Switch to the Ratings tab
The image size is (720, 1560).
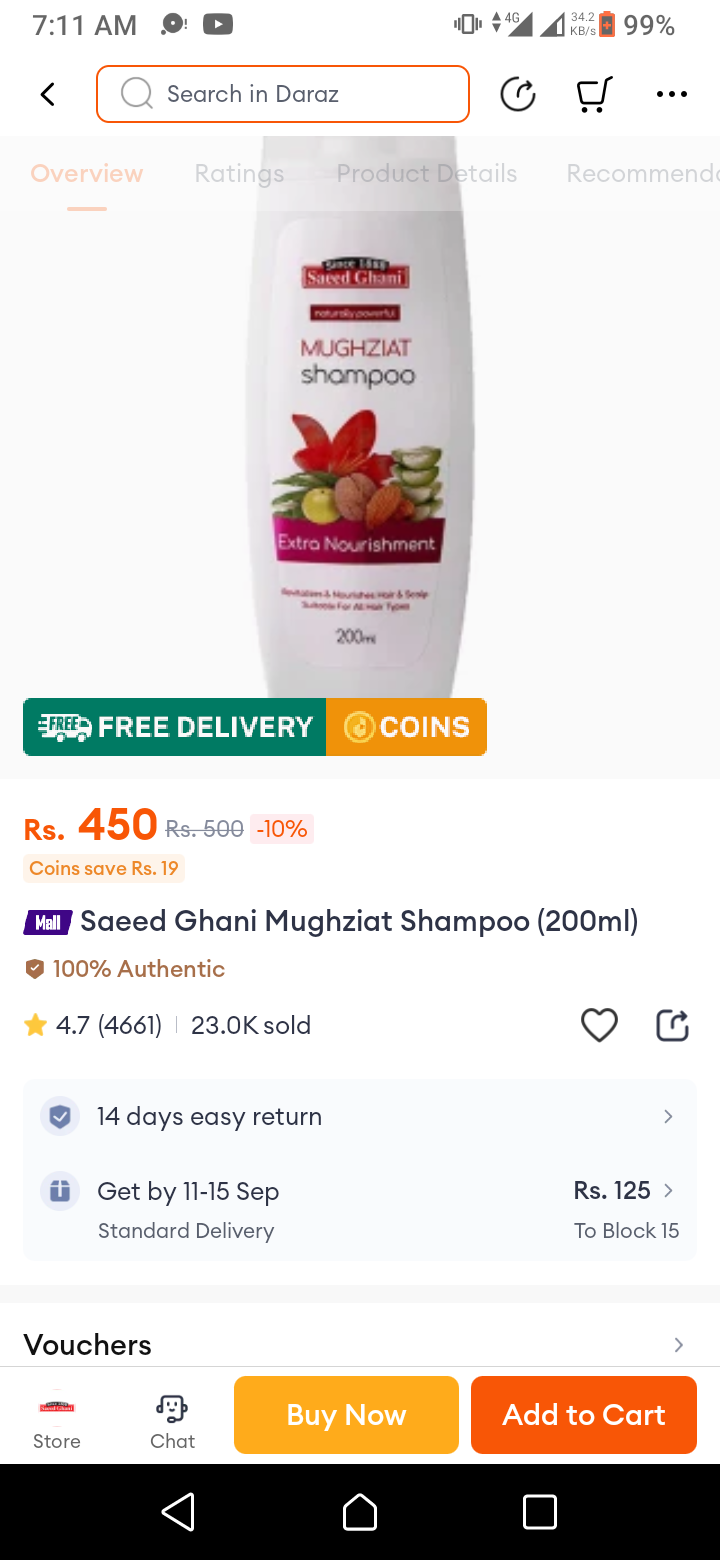pyautogui.click(x=239, y=173)
